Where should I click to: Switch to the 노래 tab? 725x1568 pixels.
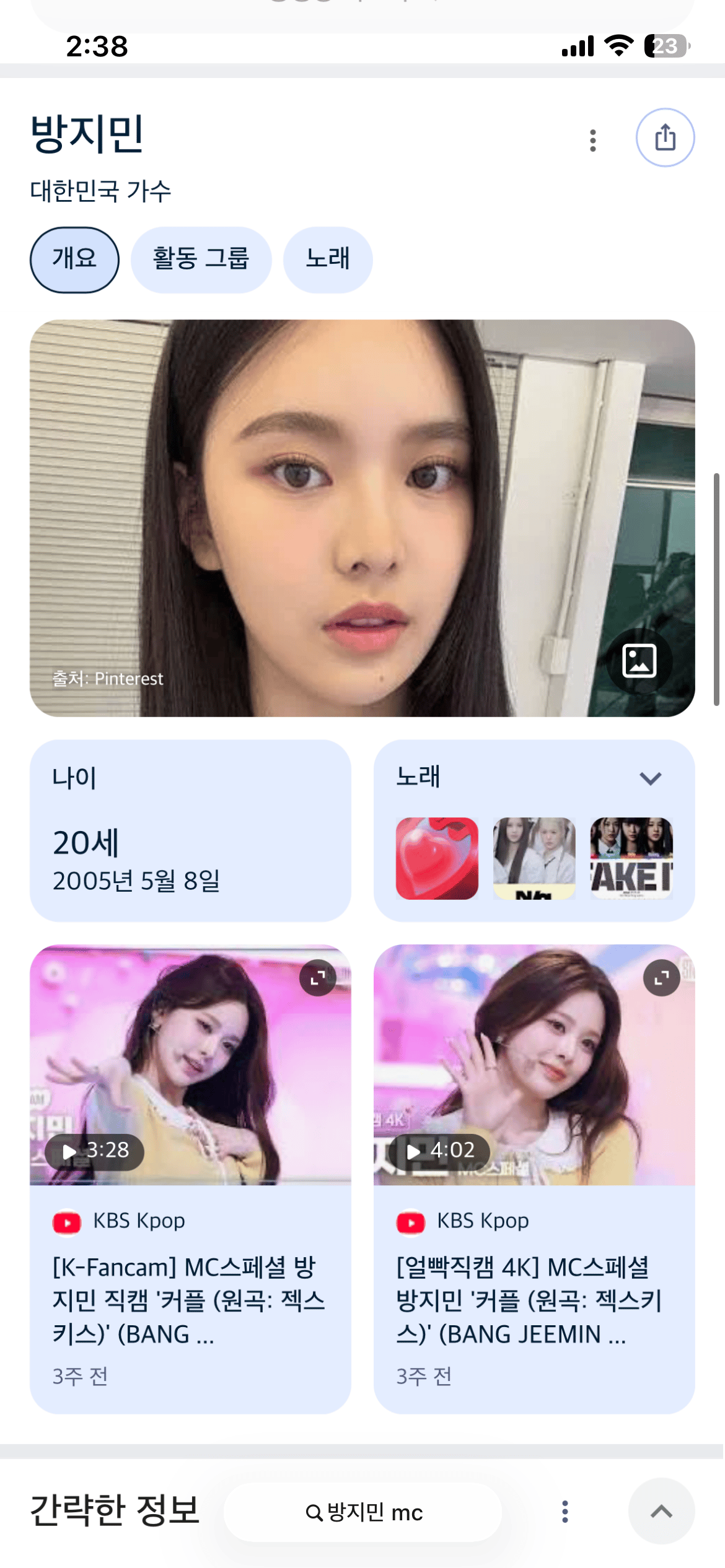click(327, 259)
